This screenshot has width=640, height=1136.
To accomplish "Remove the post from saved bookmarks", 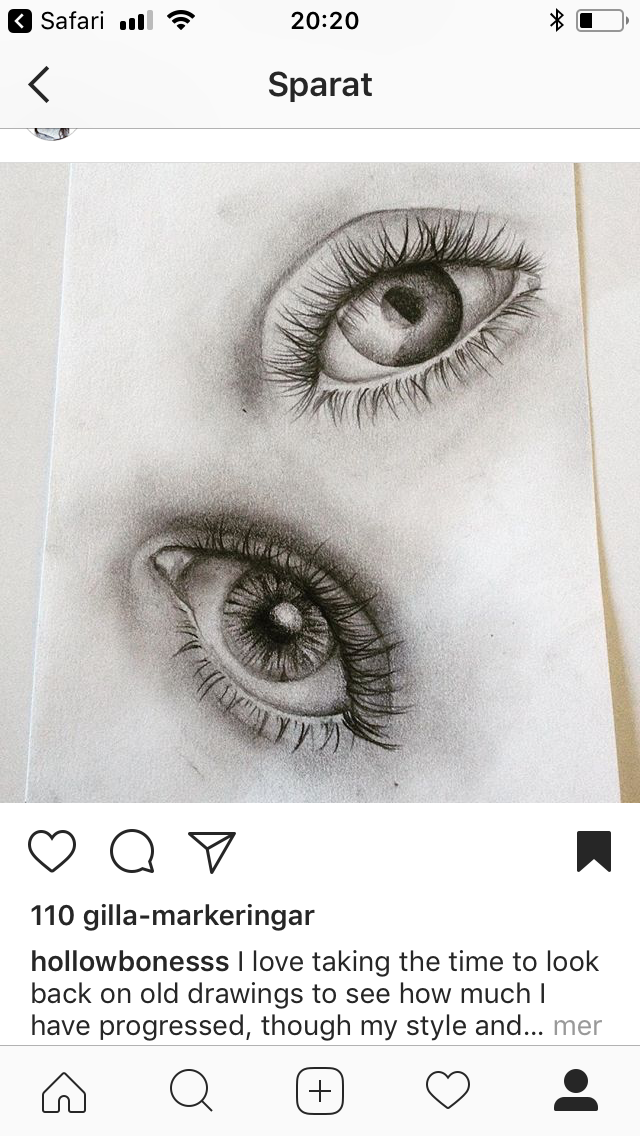I will [593, 851].
